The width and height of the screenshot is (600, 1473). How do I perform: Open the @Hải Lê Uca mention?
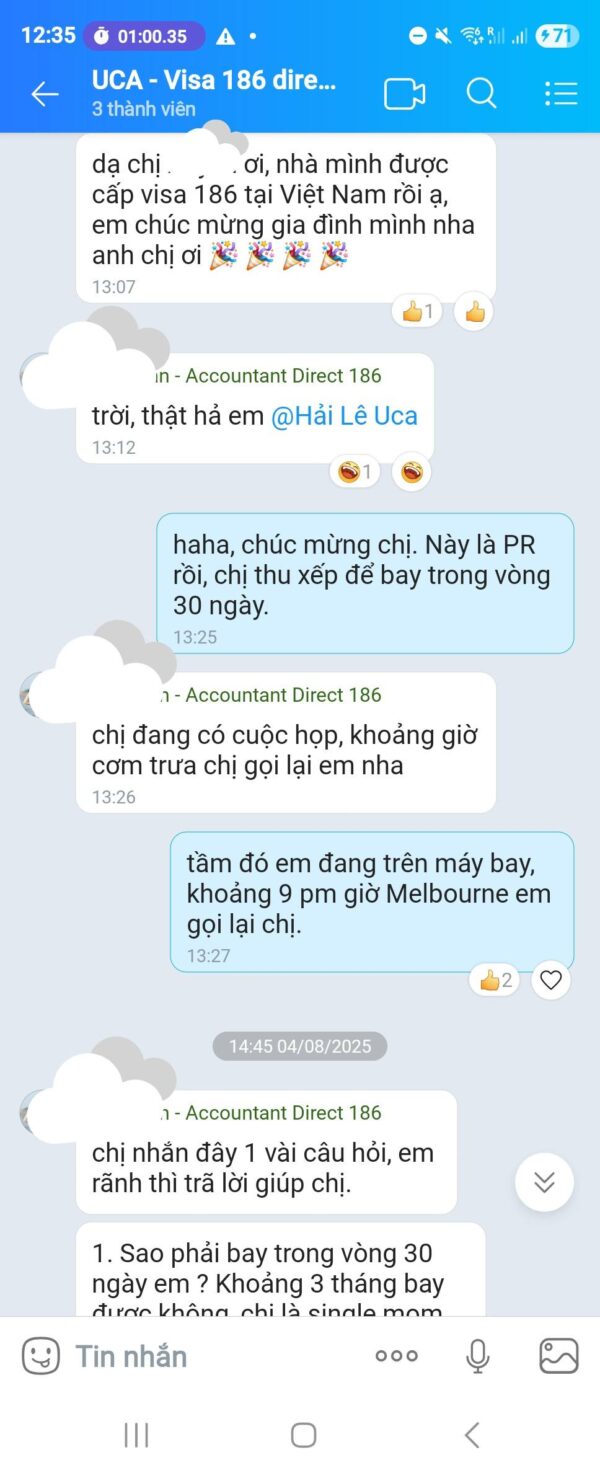click(x=344, y=416)
